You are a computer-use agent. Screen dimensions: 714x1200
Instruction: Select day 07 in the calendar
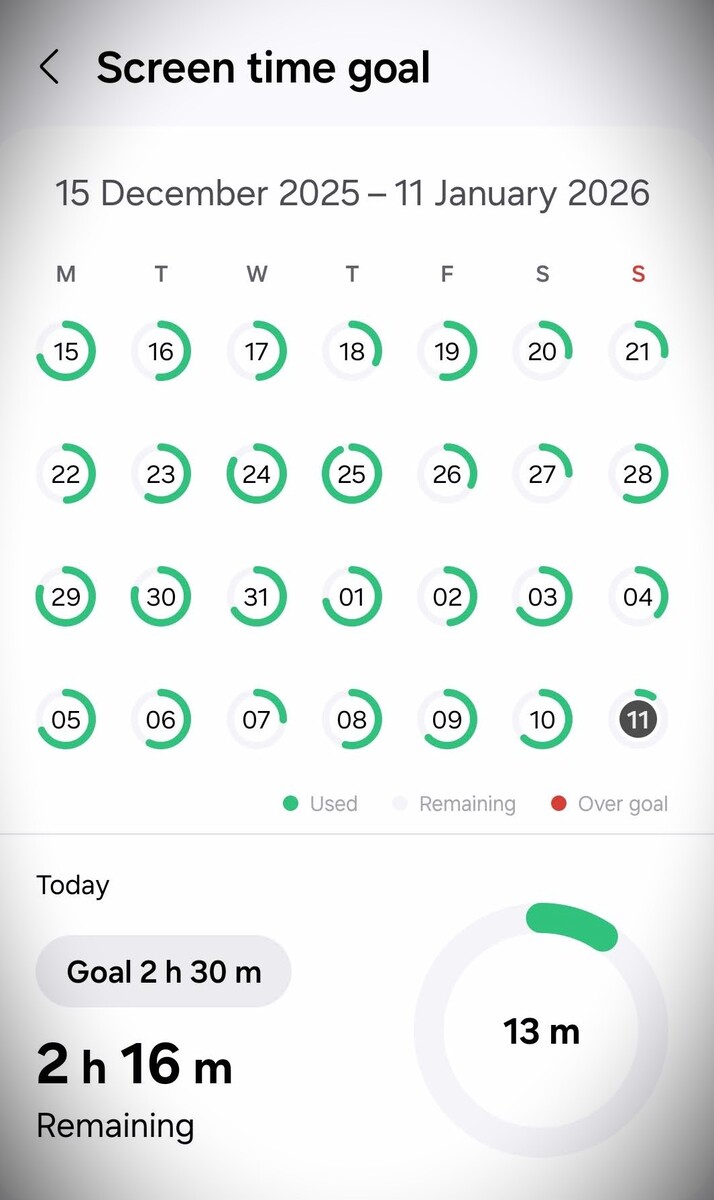tap(257, 719)
